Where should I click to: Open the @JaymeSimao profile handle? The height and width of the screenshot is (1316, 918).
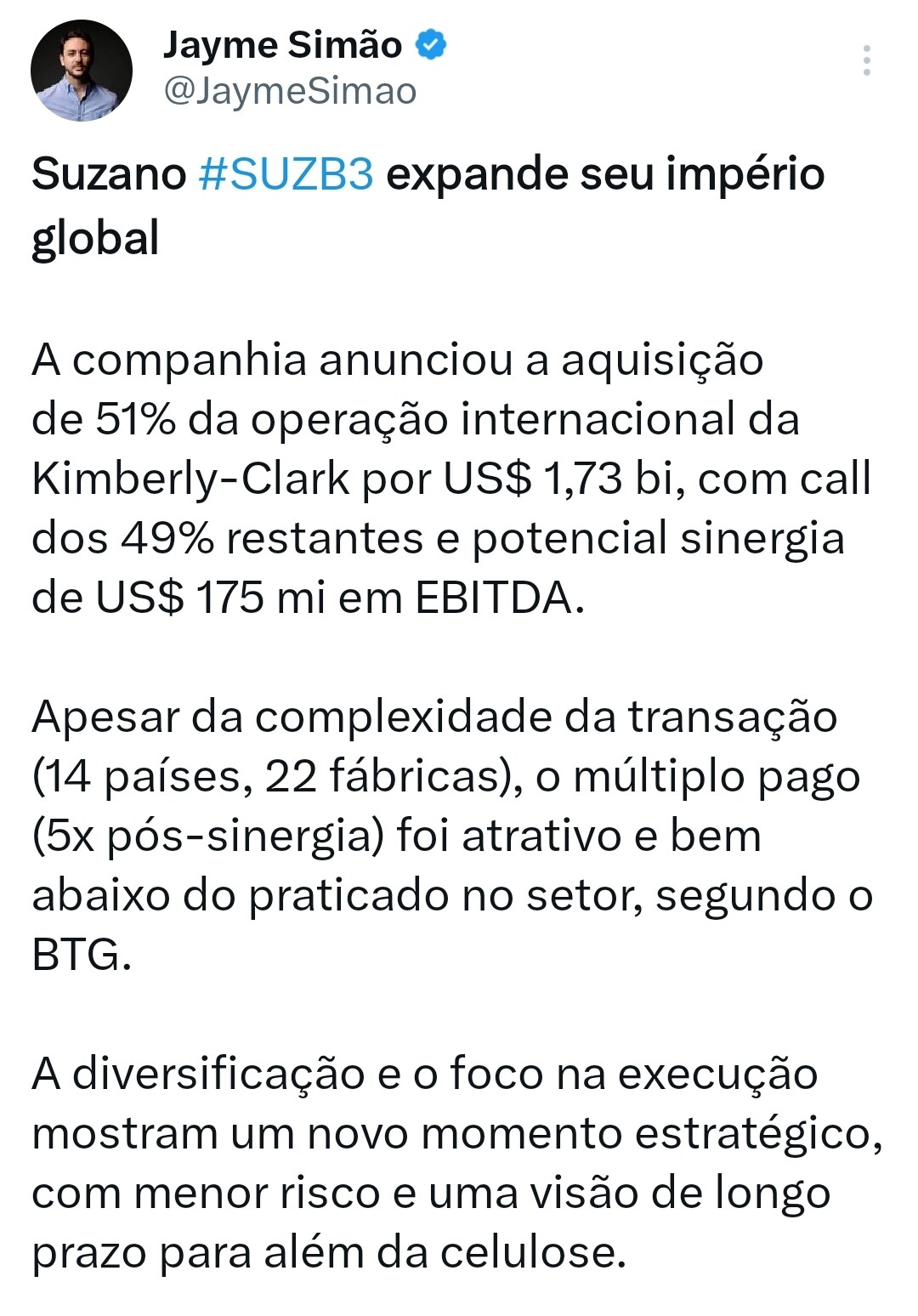(x=290, y=91)
